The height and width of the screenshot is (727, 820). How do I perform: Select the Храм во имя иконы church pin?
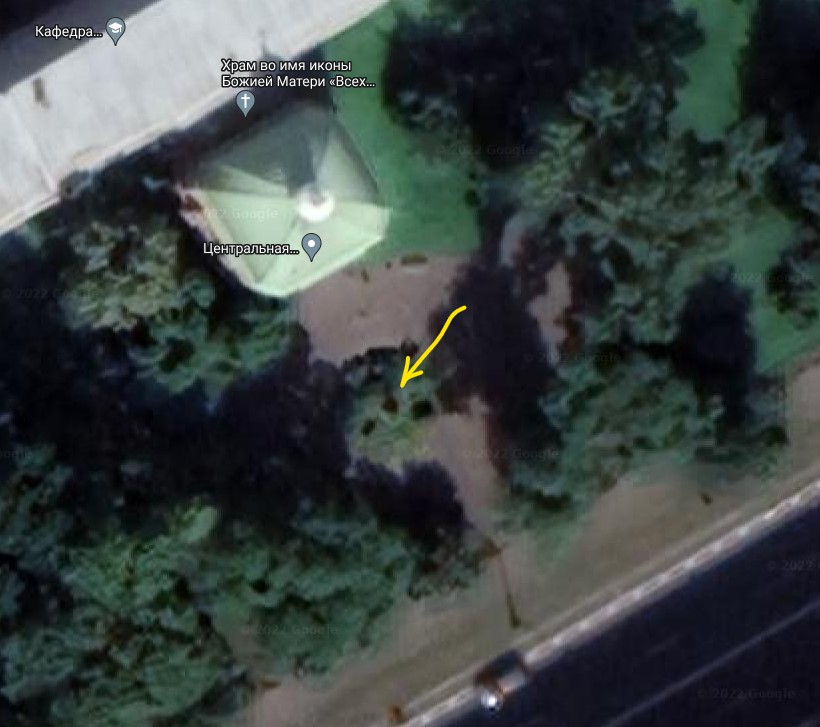(246, 102)
